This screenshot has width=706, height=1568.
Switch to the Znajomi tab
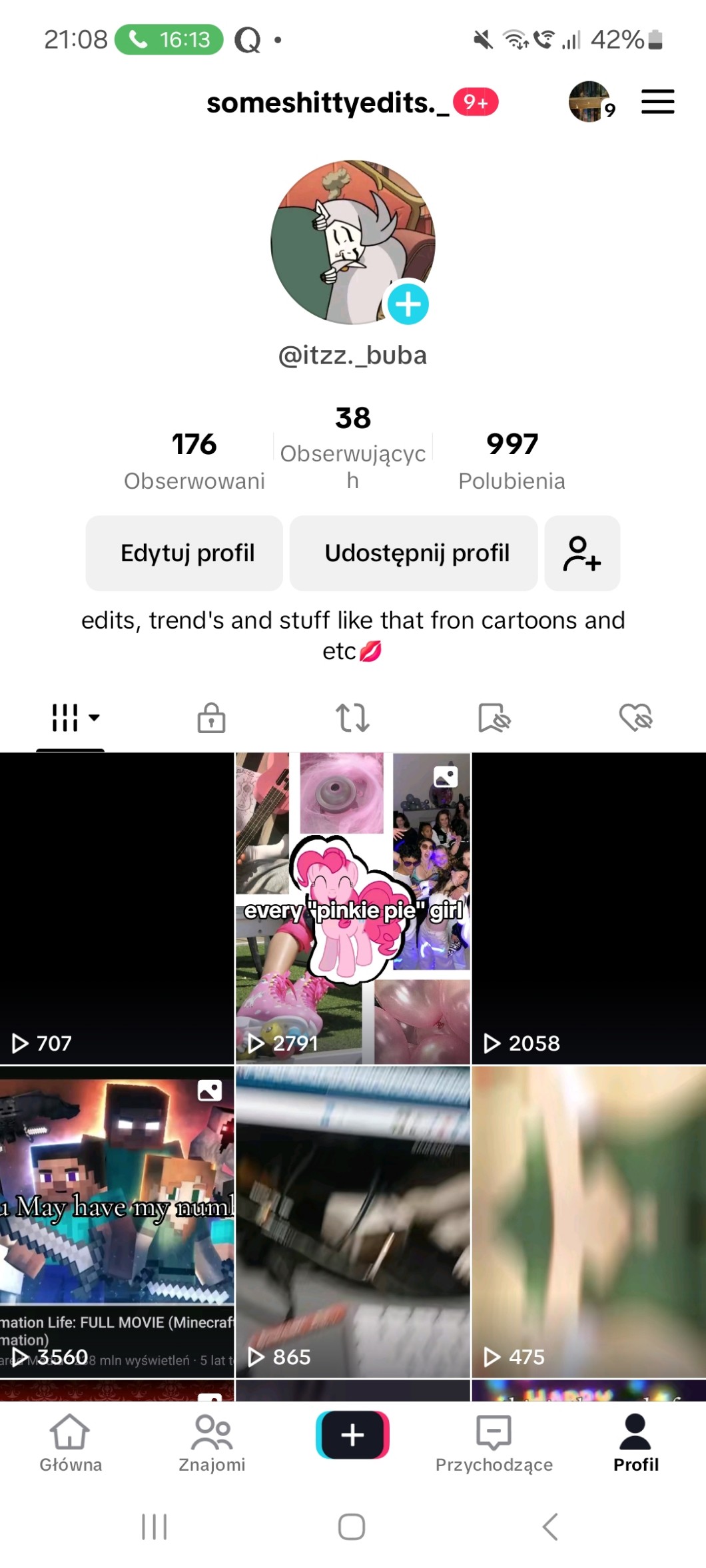pyautogui.click(x=212, y=1443)
